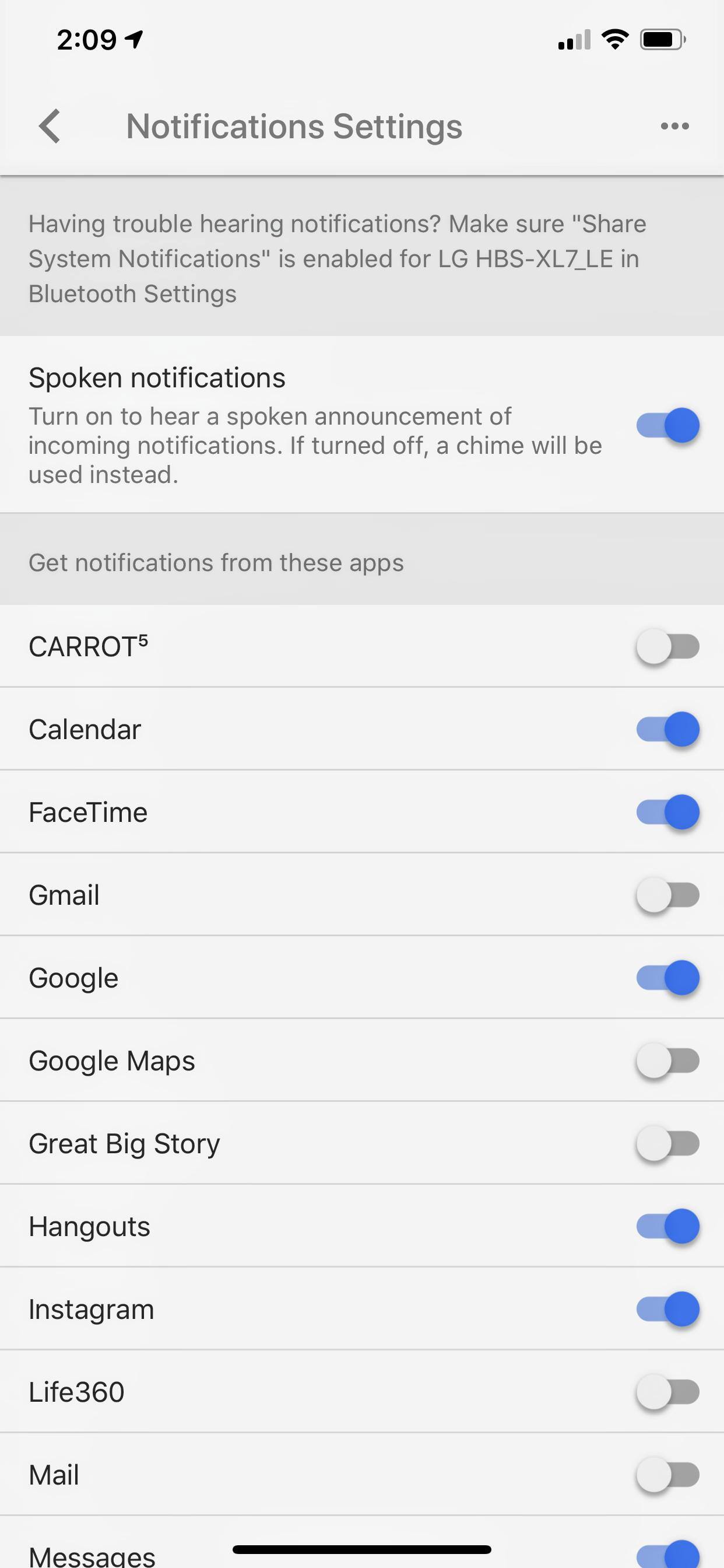Screen dimensions: 724x1568
Task: Turn on Mail notifications
Action: (667, 1474)
